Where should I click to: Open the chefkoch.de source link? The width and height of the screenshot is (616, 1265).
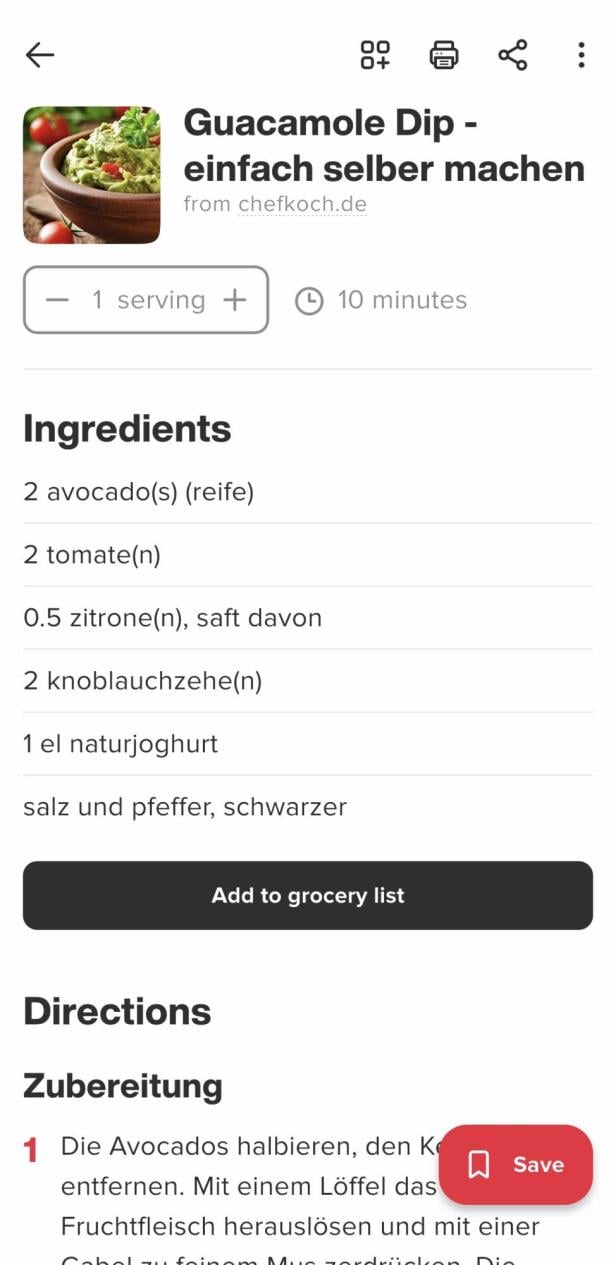[302, 205]
